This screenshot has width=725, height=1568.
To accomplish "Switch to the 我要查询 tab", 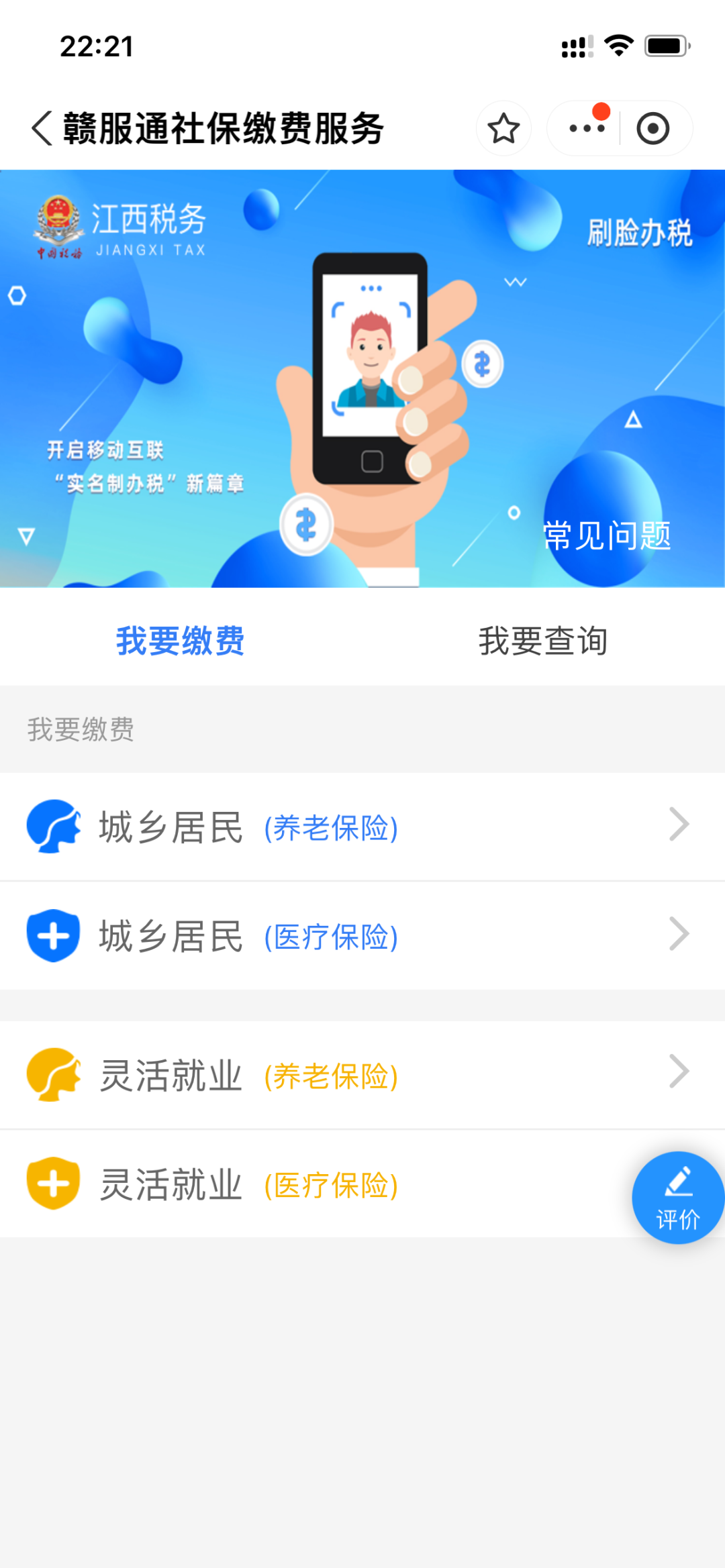I will (543, 641).
